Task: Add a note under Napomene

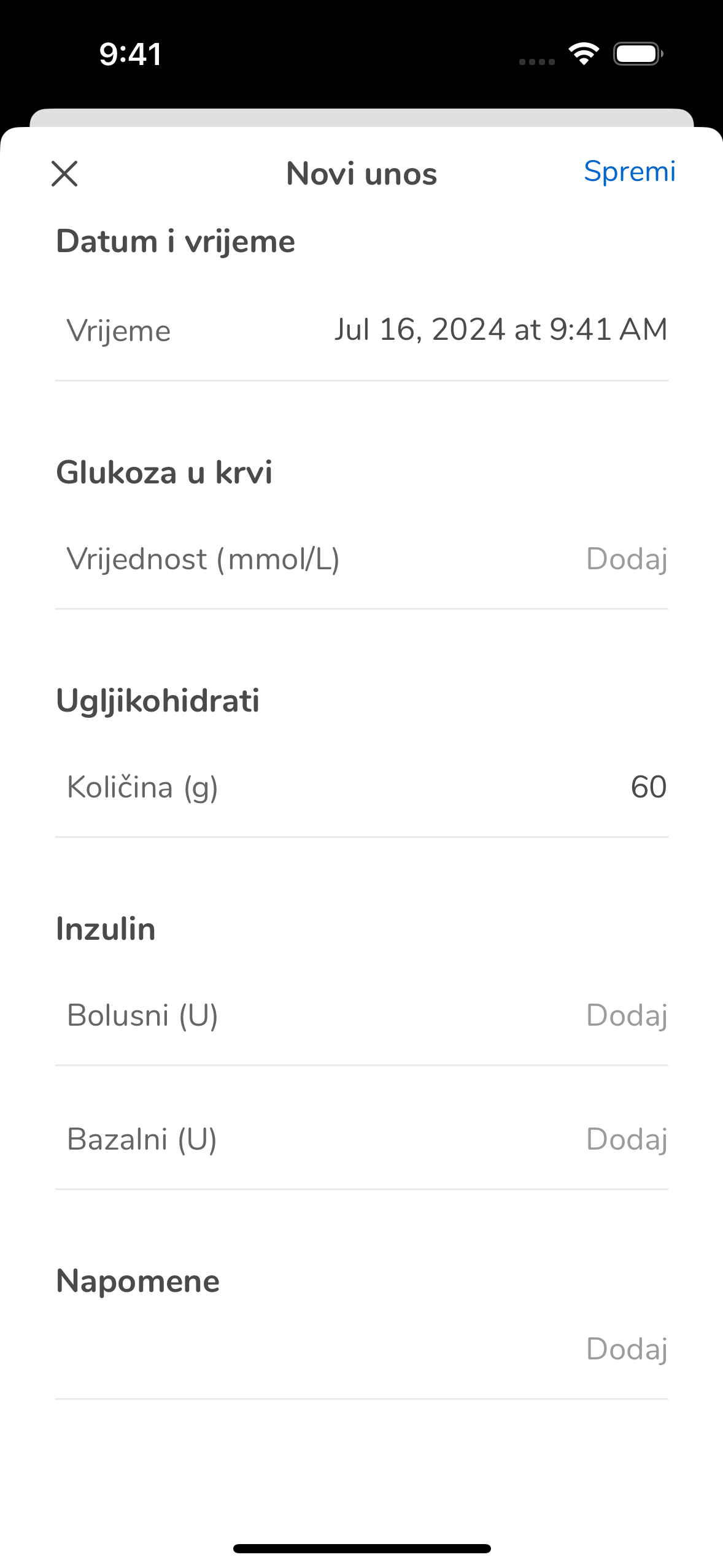Action: 626,1349
